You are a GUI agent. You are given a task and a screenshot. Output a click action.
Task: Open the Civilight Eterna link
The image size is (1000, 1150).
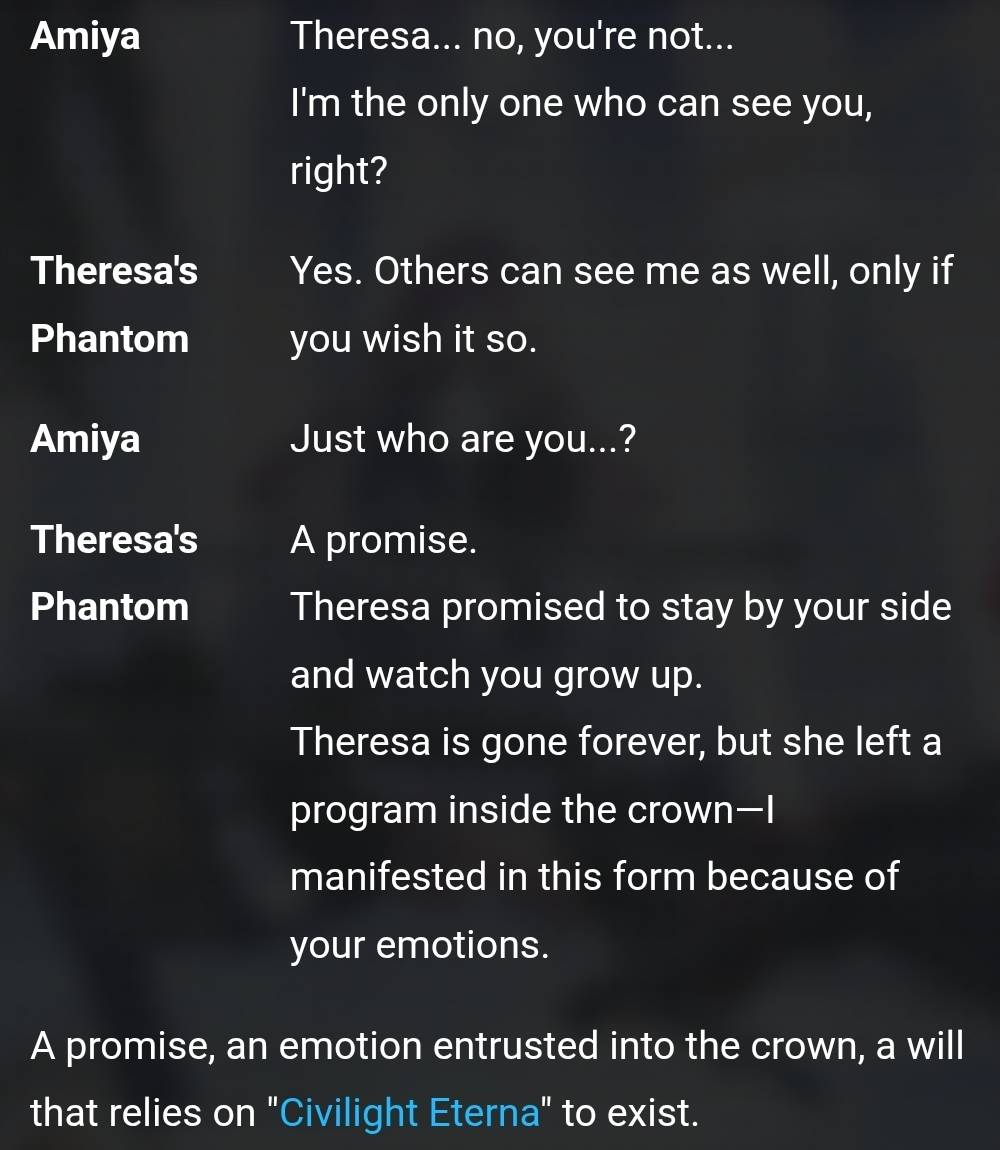(x=410, y=1112)
